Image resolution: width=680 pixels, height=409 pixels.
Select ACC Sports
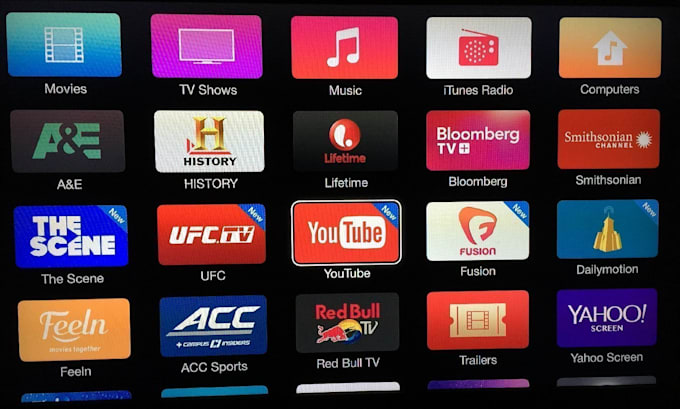[213, 326]
